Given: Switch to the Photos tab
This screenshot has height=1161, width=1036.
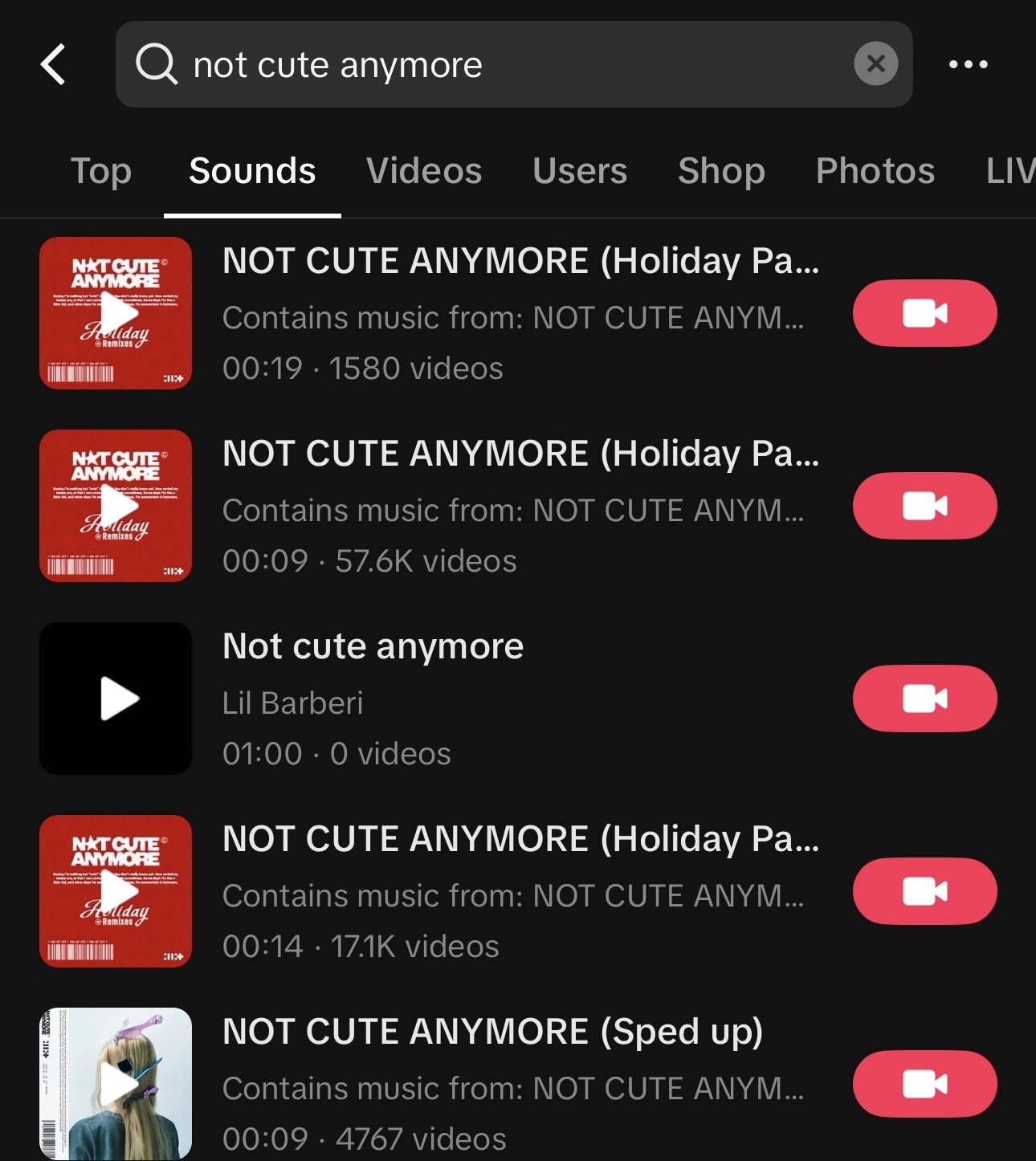Looking at the screenshot, I should pos(875,171).
